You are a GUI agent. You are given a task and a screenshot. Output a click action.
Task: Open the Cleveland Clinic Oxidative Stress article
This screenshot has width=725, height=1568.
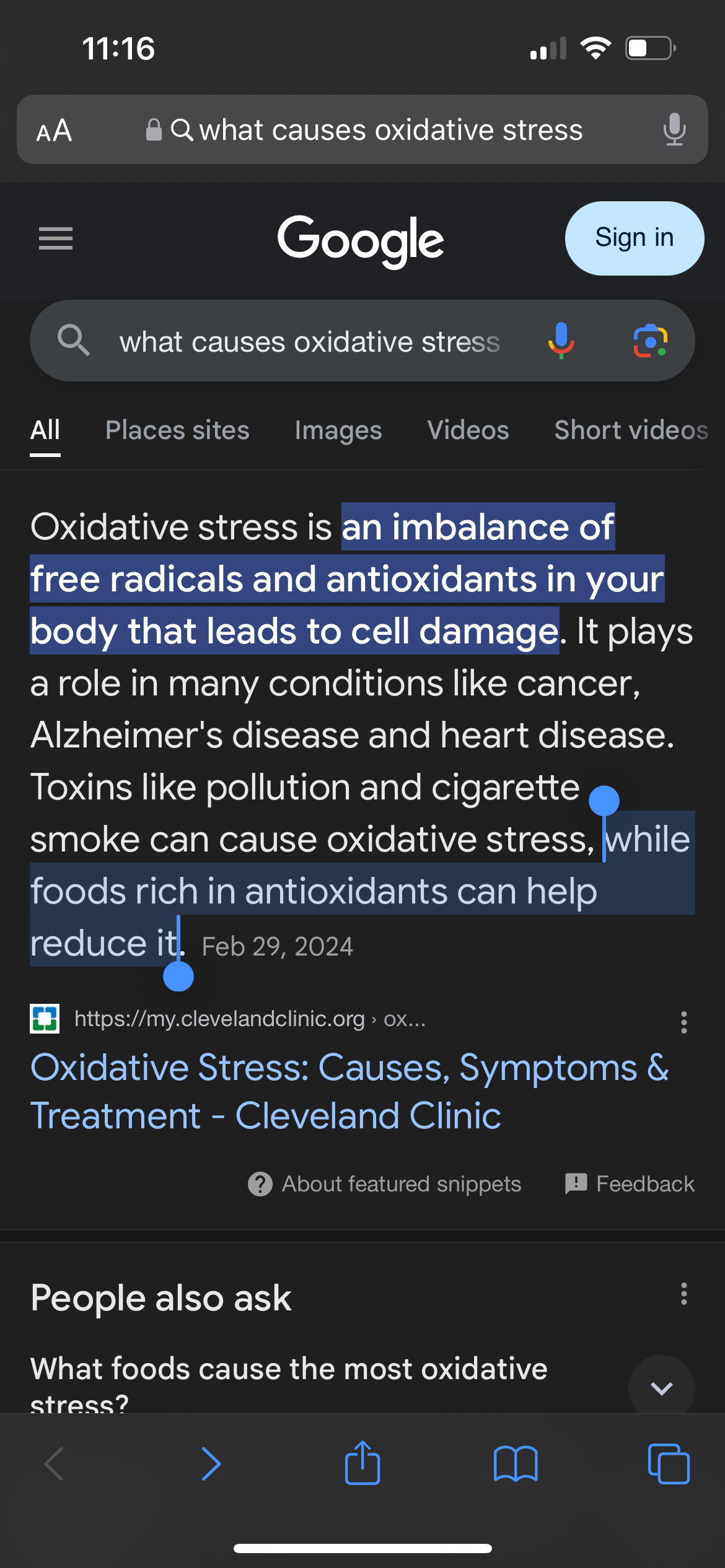[349, 1091]
